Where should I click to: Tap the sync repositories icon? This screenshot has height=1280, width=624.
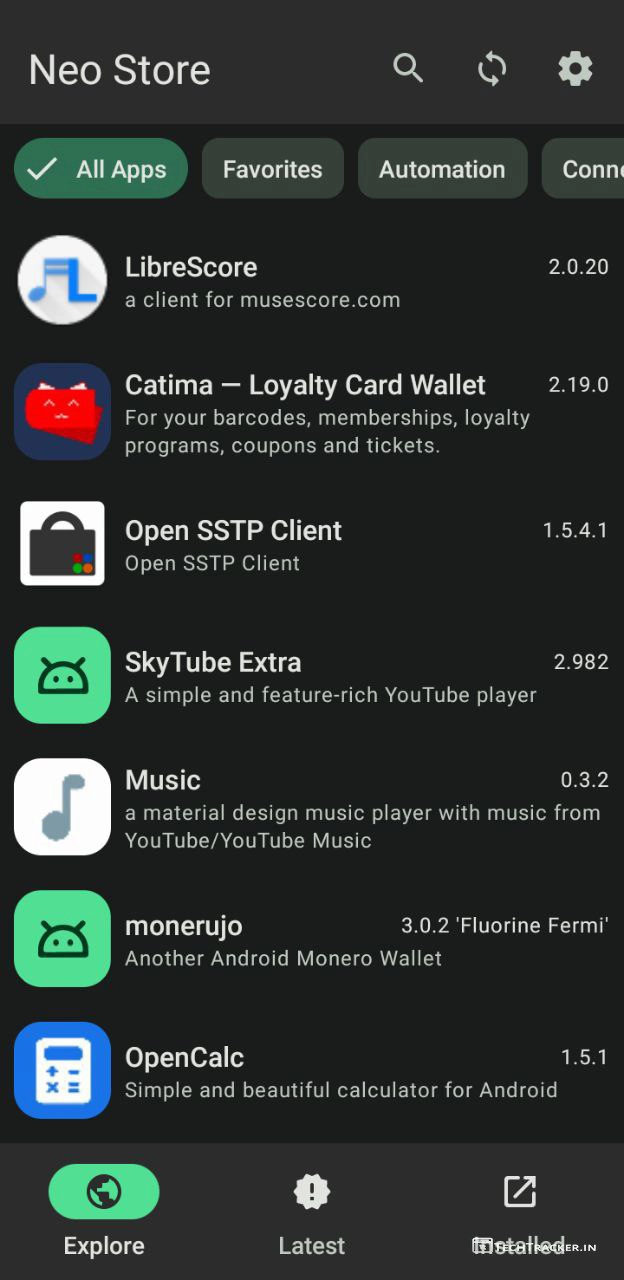pos(492,68)
